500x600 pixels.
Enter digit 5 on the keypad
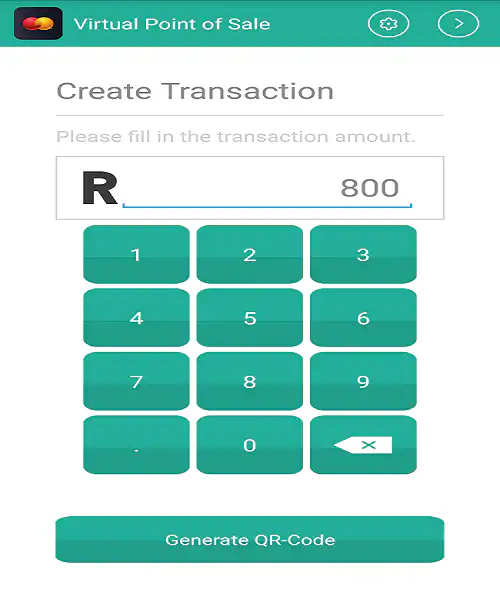click(x=249, y=318)
